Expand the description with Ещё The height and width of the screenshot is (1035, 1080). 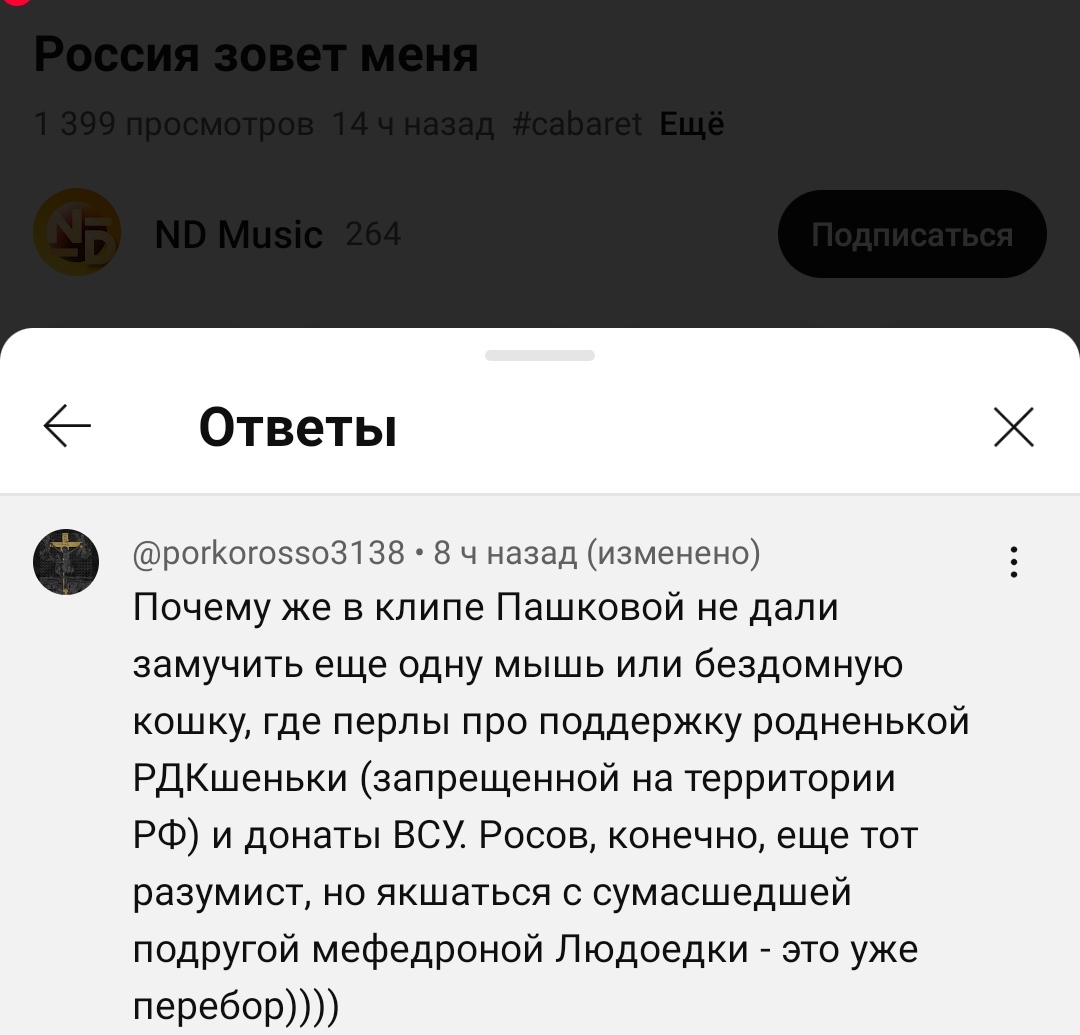pyautogui.click(x=691, y=124)
